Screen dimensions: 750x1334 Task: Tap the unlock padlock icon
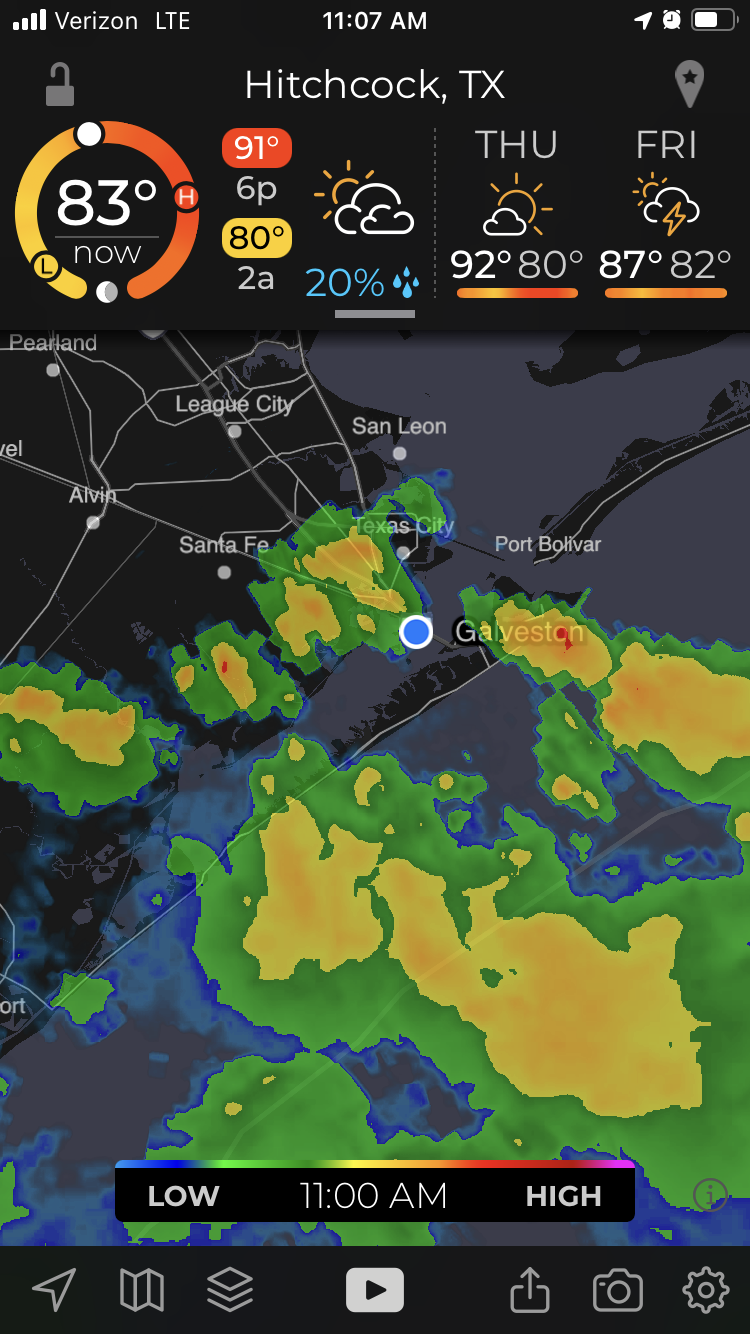click(x=60, y=84)
